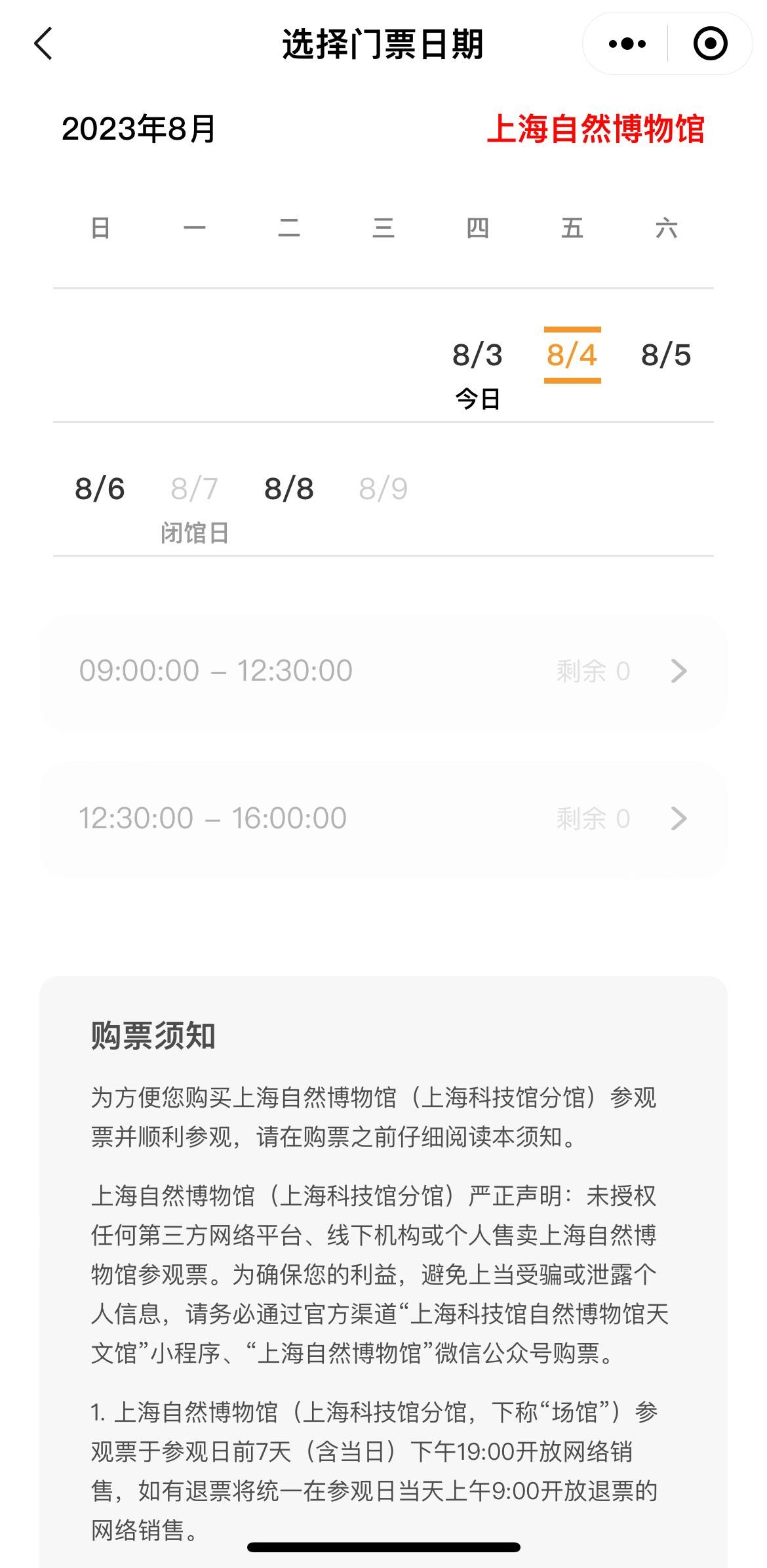Image resolution: width=767 pixels, height=1568 pixels.
Task: Open the 09:00:00 – 12:30:00 time slot
Action: [383, 671]
